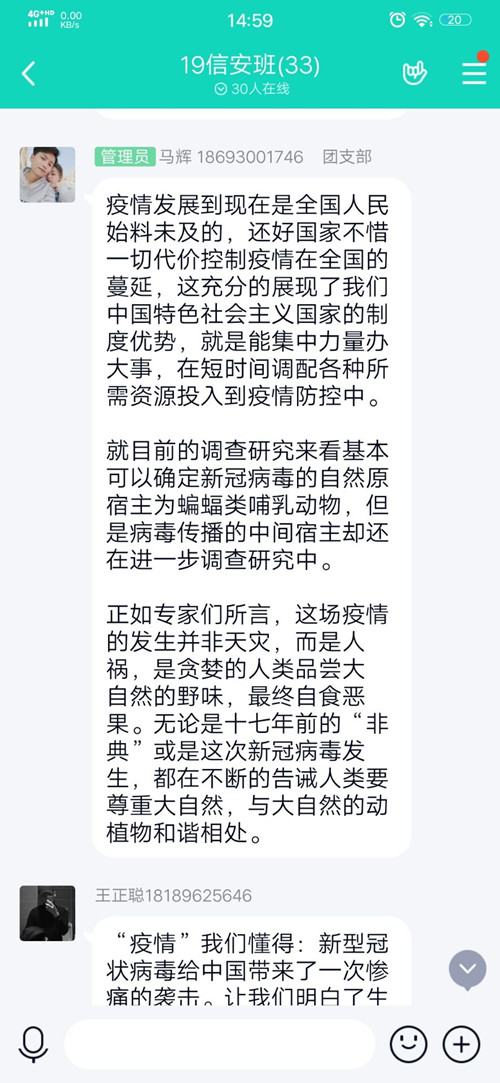Tap 马辉's profile avatar

[x=47, y=174]
